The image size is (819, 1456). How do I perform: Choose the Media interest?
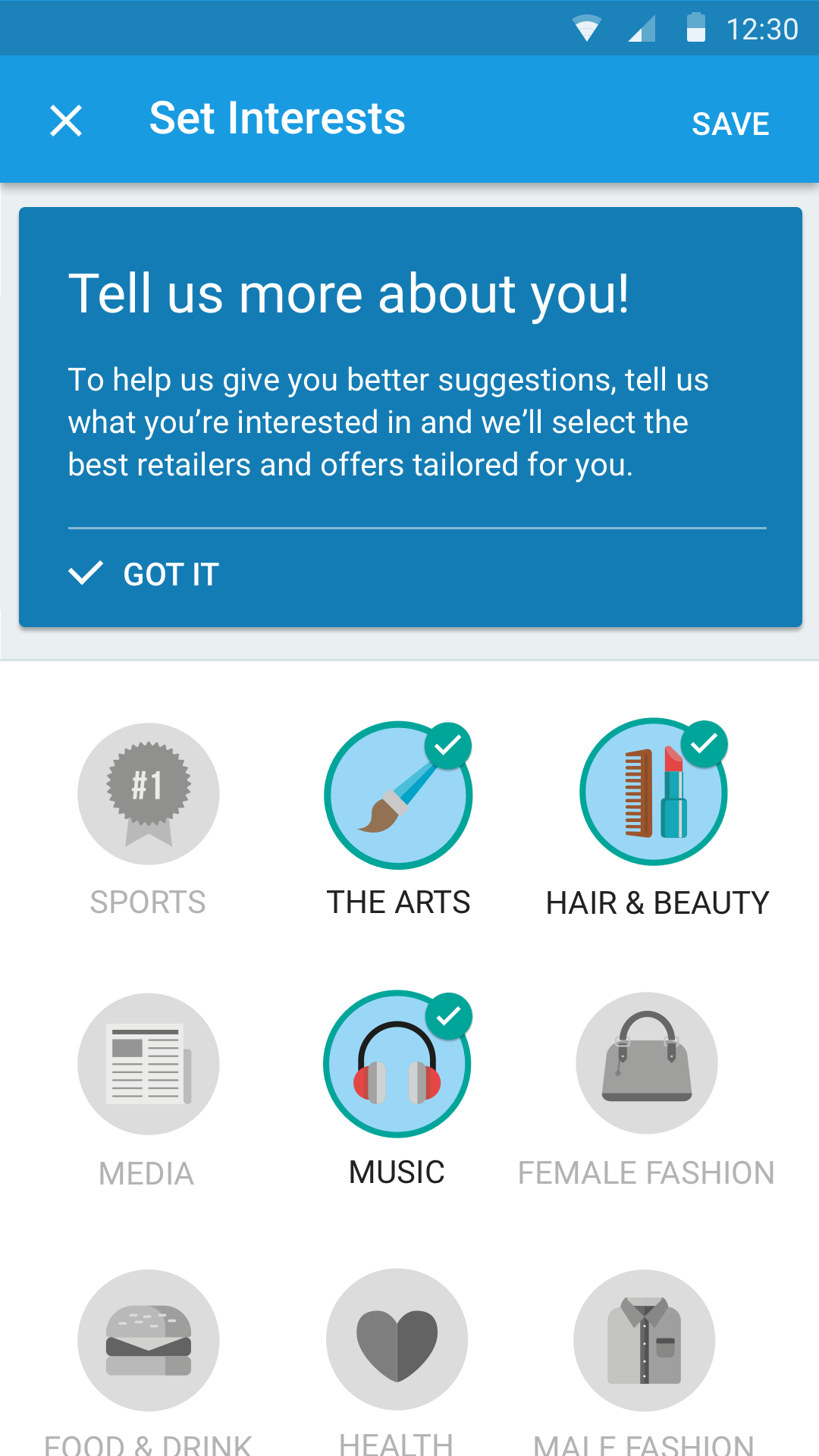[x=149, y=1064]
